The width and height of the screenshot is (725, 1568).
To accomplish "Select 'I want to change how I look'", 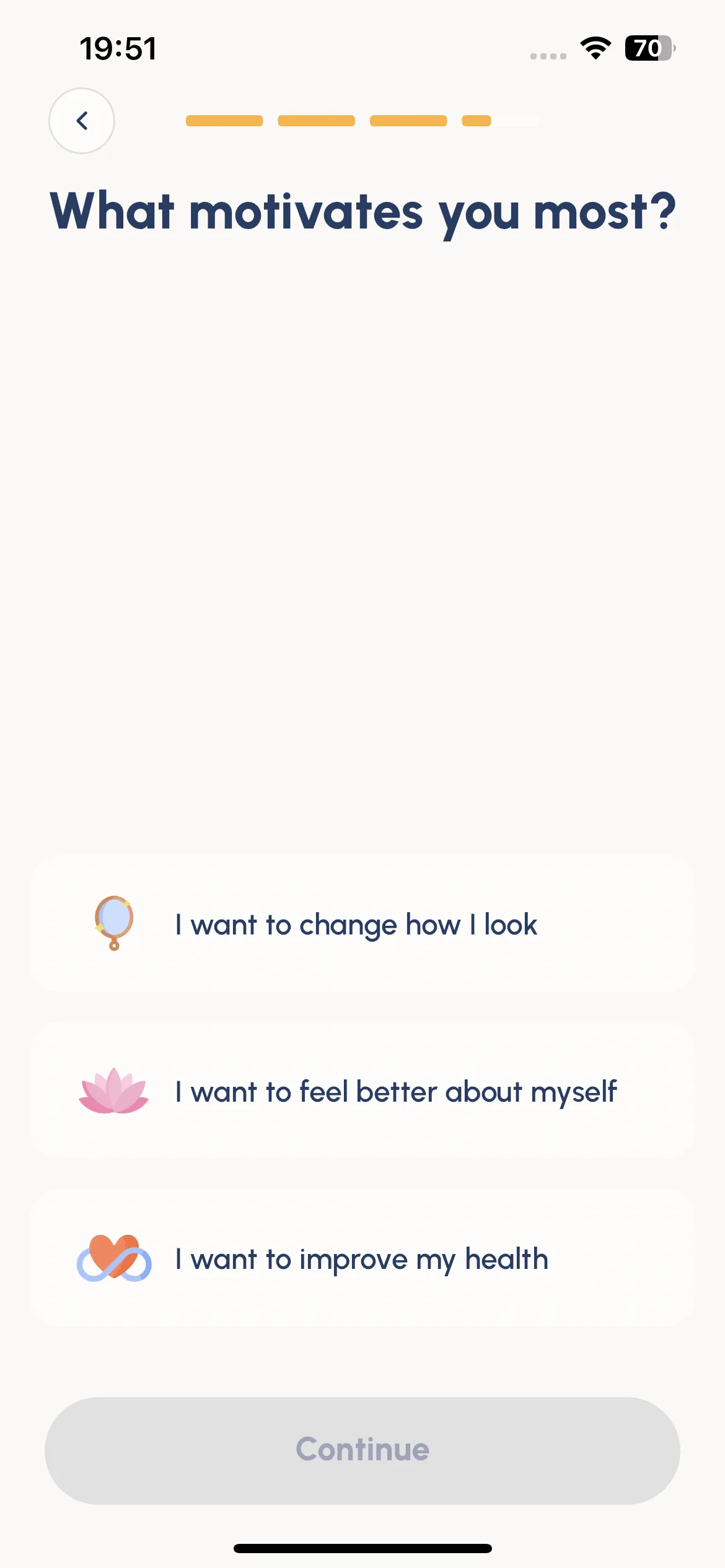I will 362,925.
